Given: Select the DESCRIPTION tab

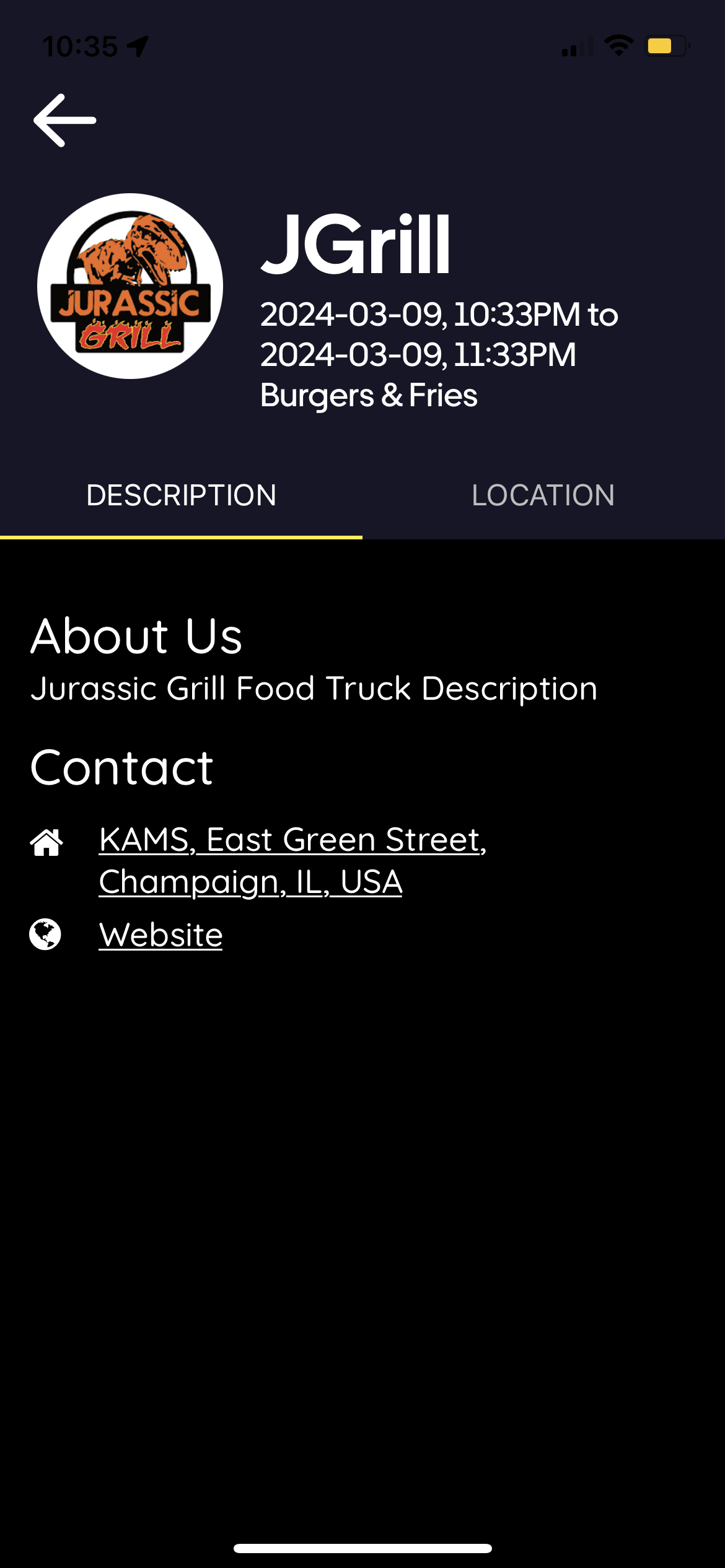Looking at the screenshot, I should point(181,495).
